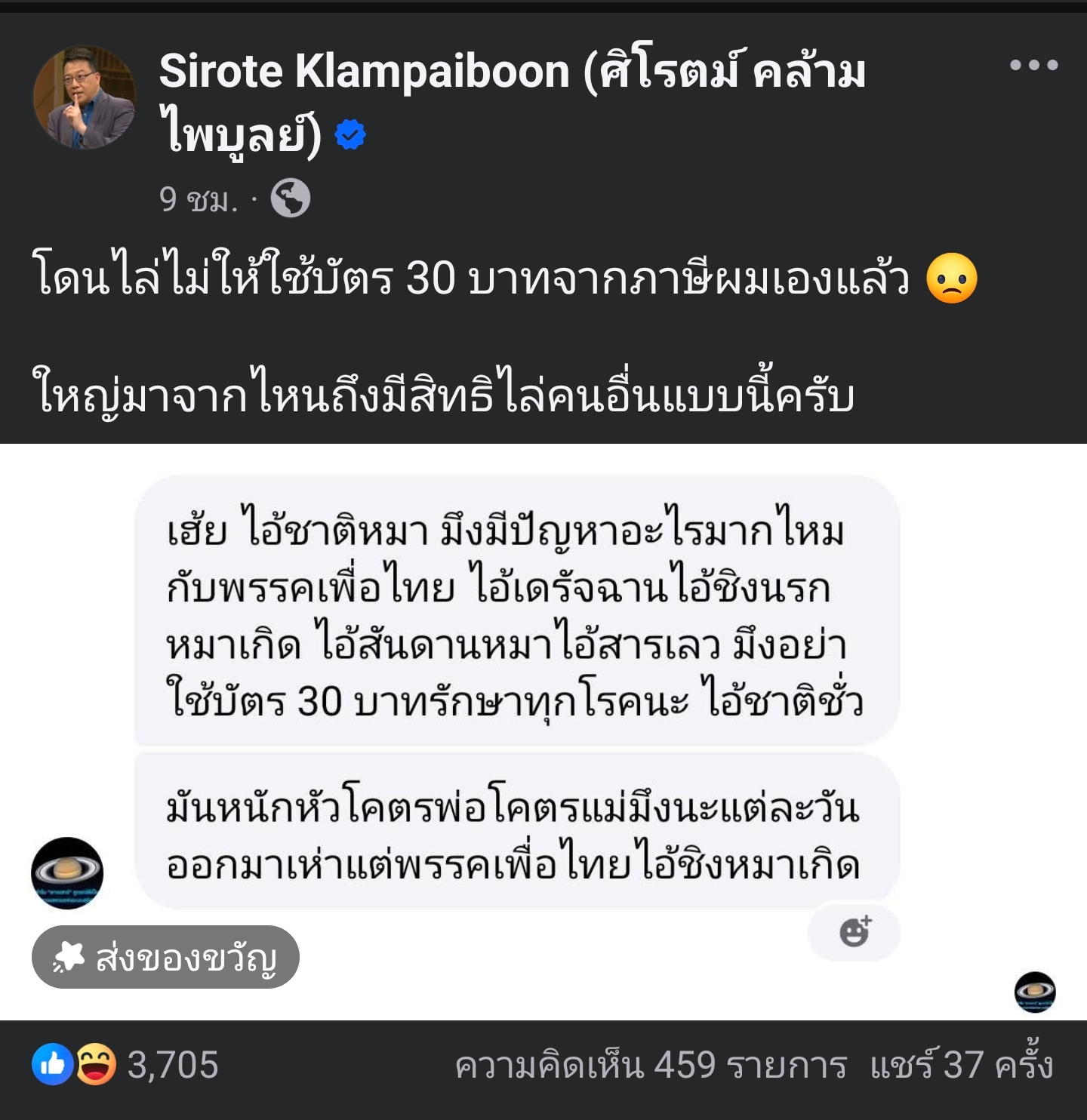See the 37 shares of this post
Viewport: 1087px width, 1120px height.
click(961, 1066)
